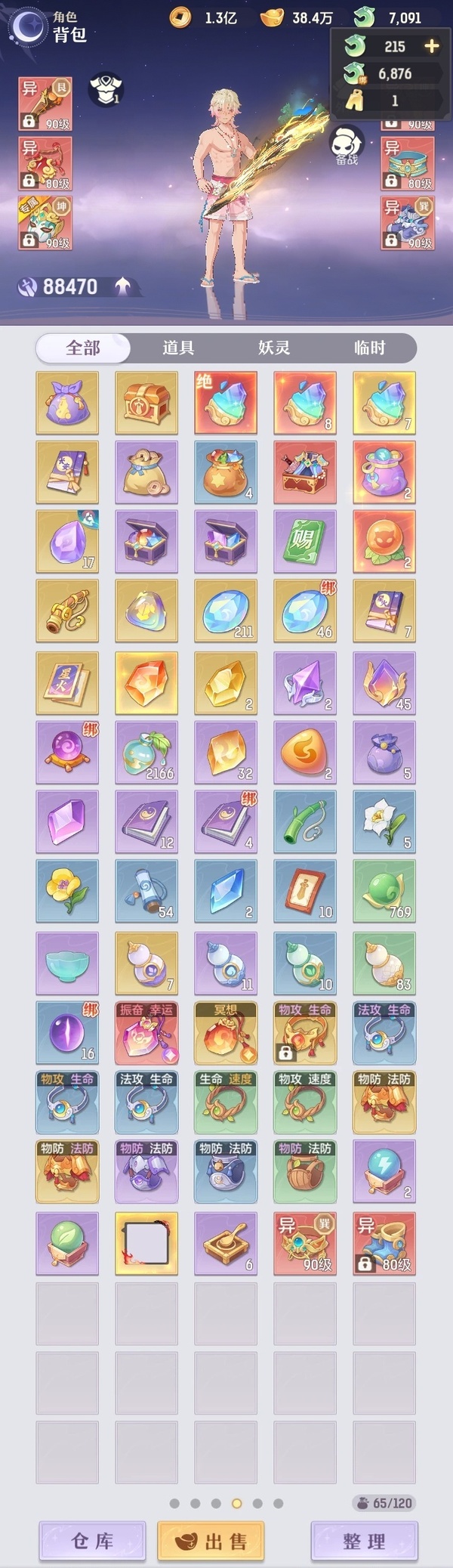This screenshot has height=1568, width=453.
Task: Open the 冥想 charm item
Action: pos(226,1033)
